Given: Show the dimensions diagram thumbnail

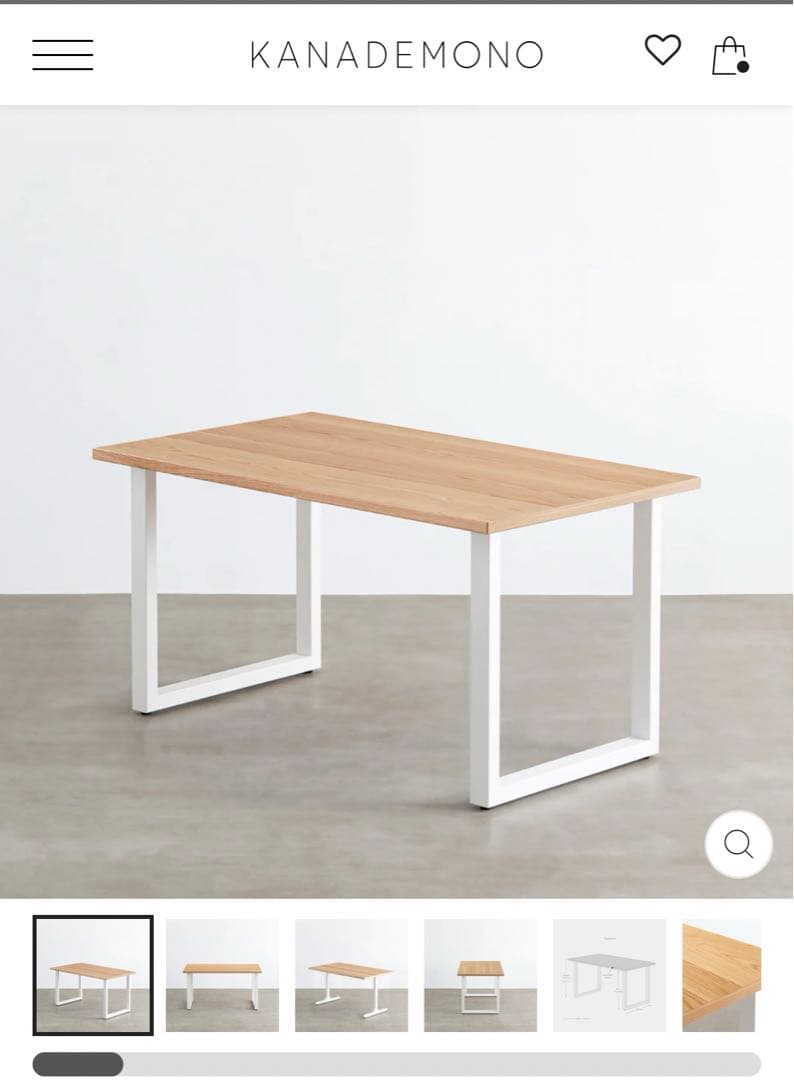Looking at the screenshot, I should click(x=609, y=975).
